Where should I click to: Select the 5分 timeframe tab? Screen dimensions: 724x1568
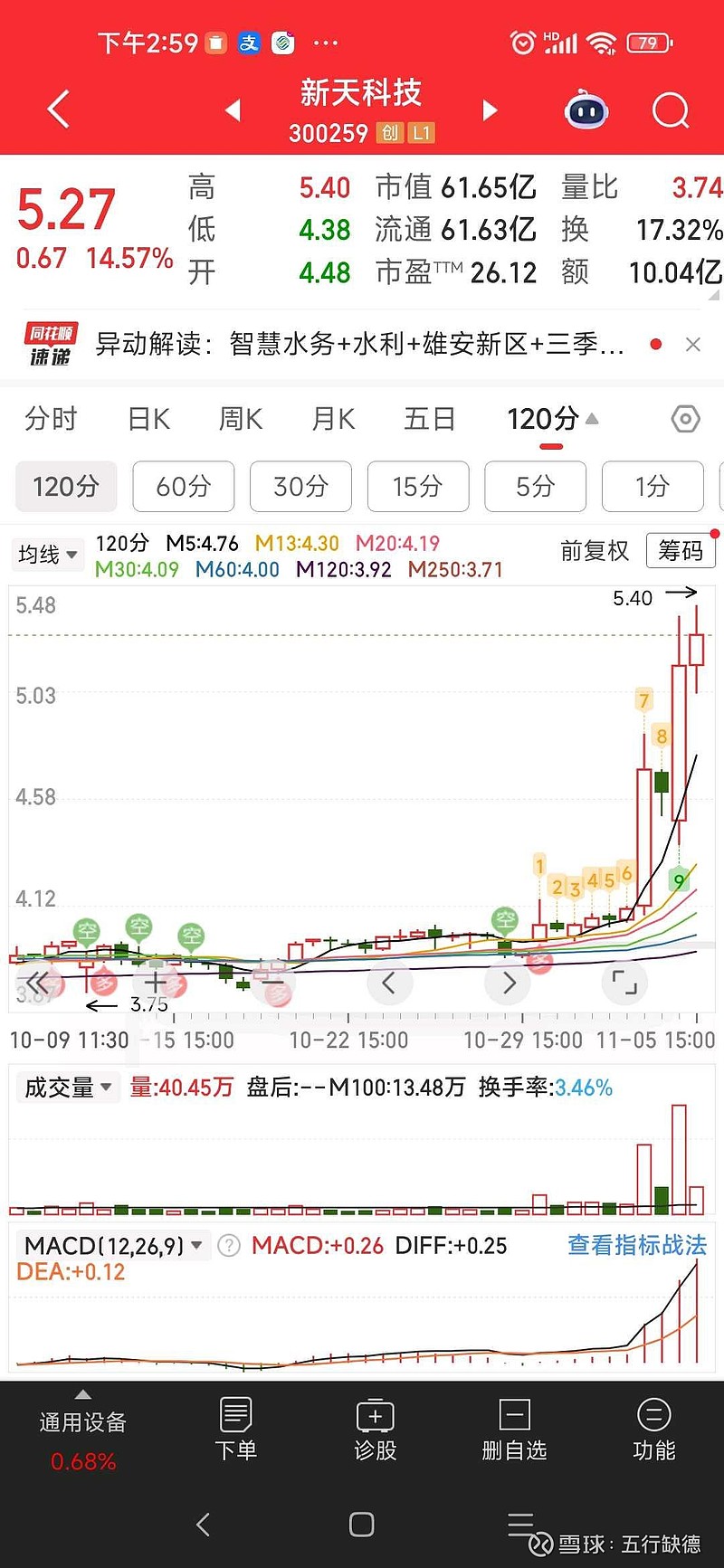[535, 487]
